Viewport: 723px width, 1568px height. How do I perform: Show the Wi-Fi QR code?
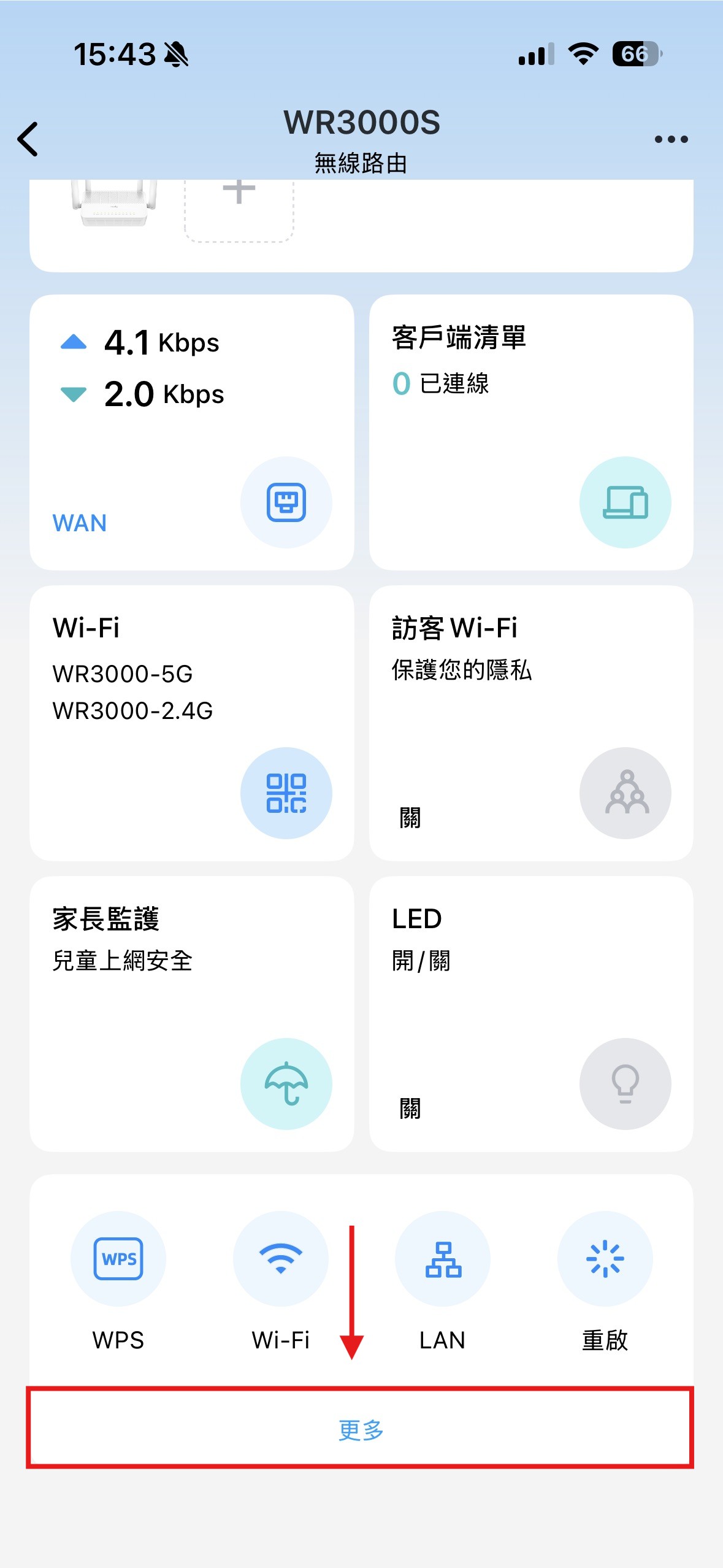coord(286,793)
